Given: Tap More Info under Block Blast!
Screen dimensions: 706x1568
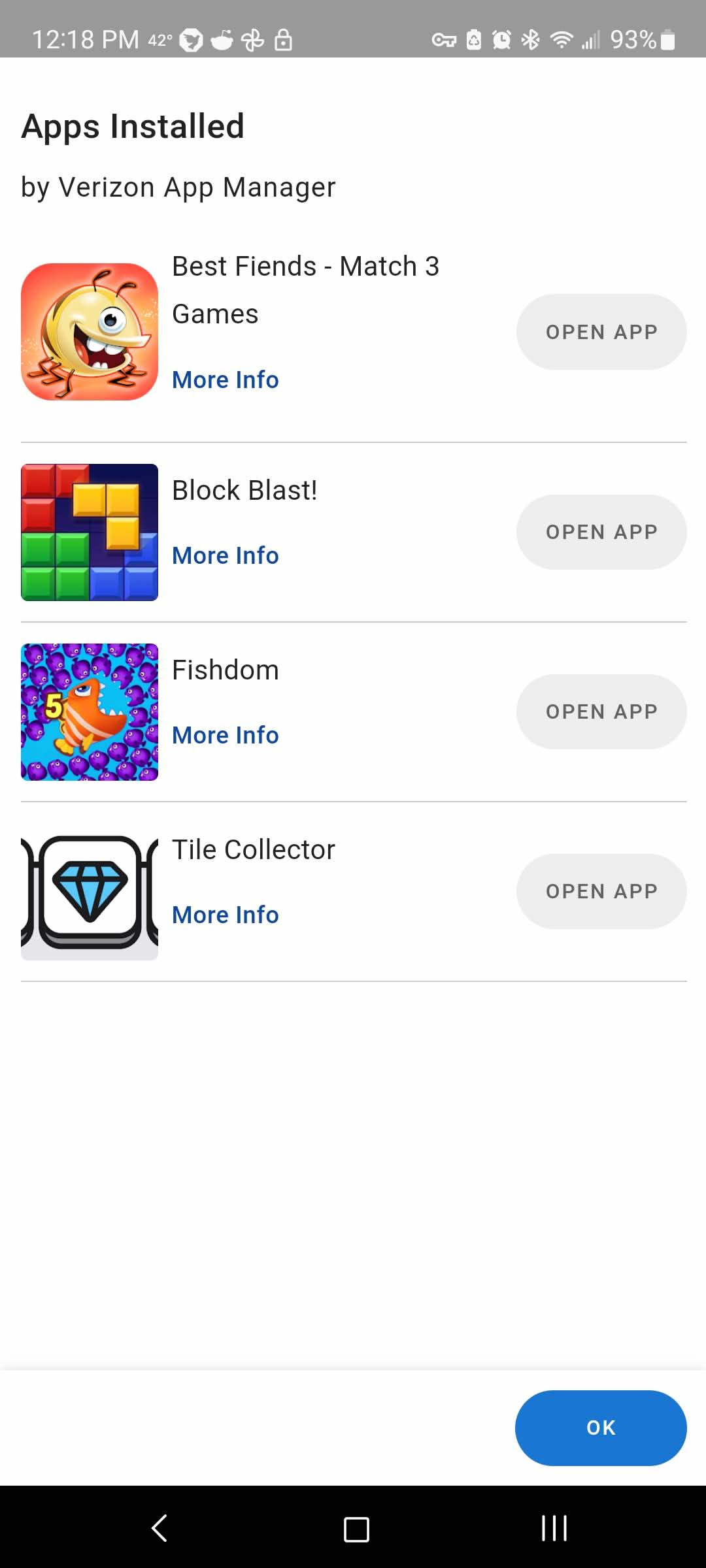Looking at the screenshot, I should pyautogui.click(x=225, y=555).
